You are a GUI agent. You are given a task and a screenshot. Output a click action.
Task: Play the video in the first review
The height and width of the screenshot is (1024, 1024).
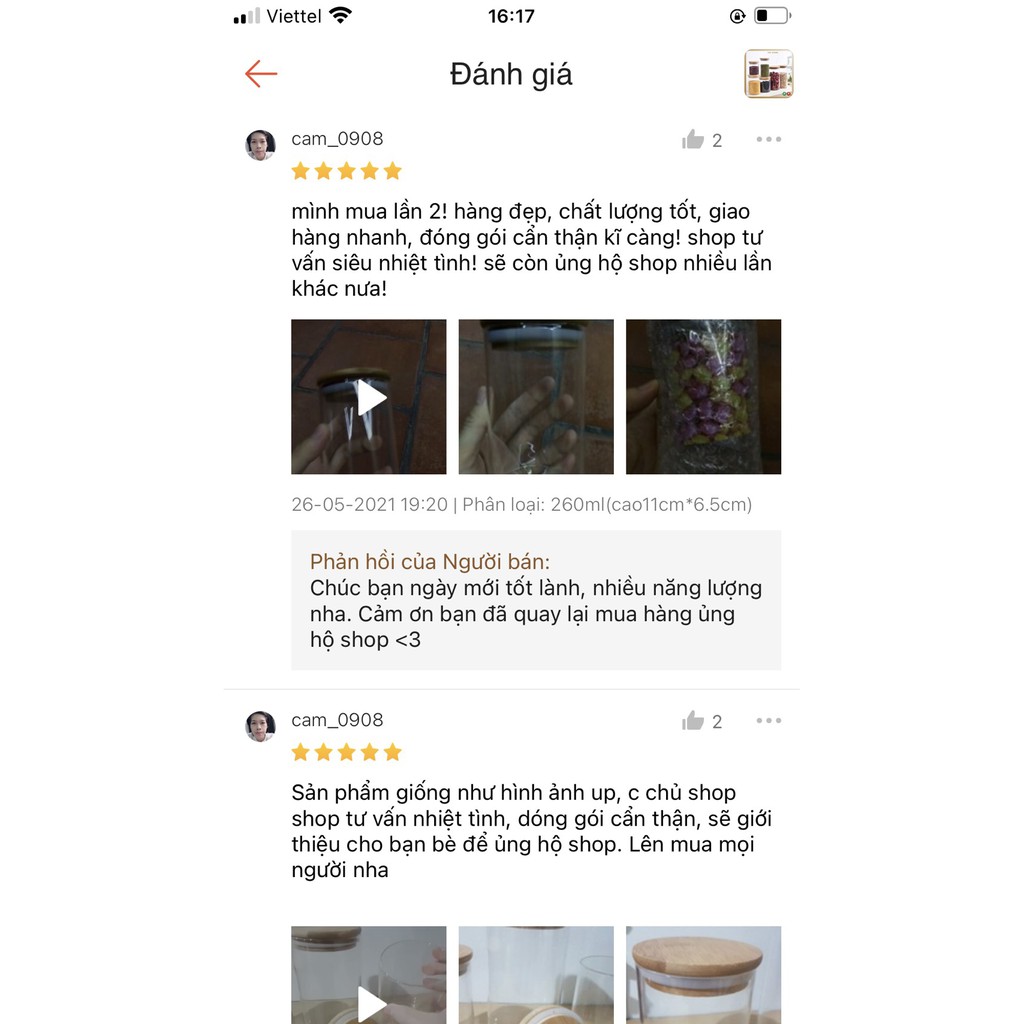[x=369, y=397]
